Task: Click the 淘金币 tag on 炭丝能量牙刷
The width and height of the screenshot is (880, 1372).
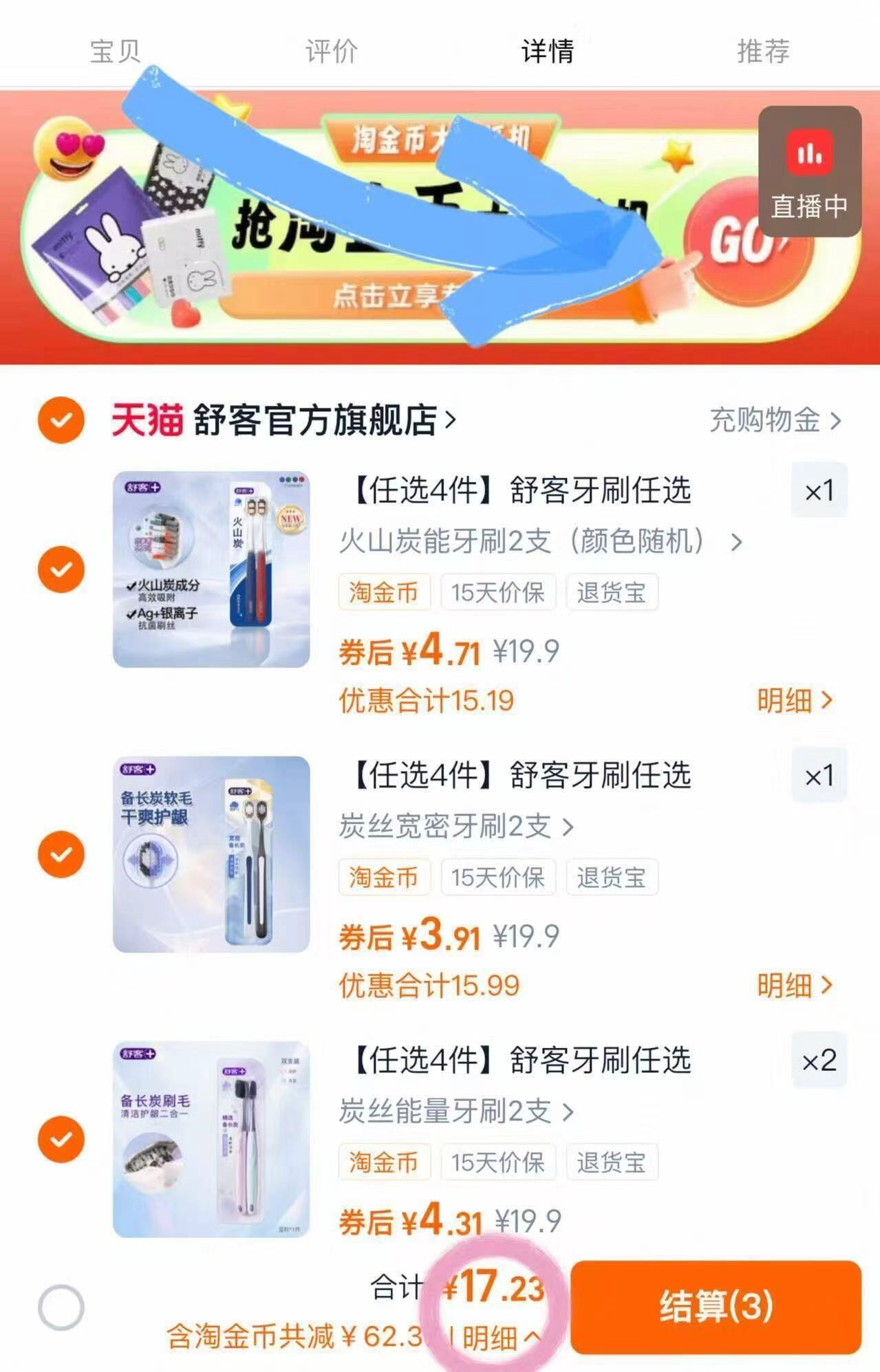Action: [384, 1163]
